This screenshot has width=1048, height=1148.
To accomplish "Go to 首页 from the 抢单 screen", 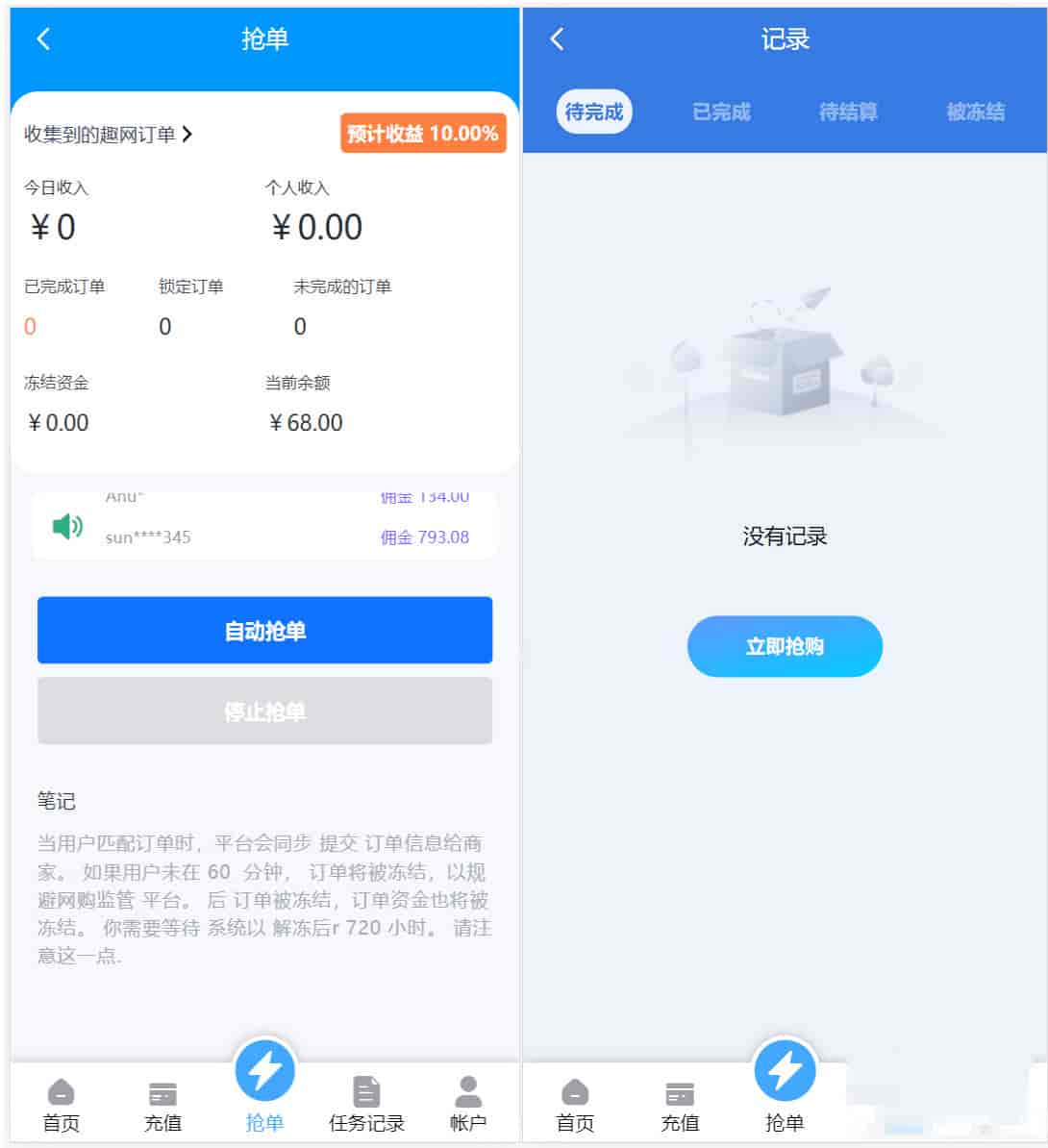I will tap(61, 1104).
